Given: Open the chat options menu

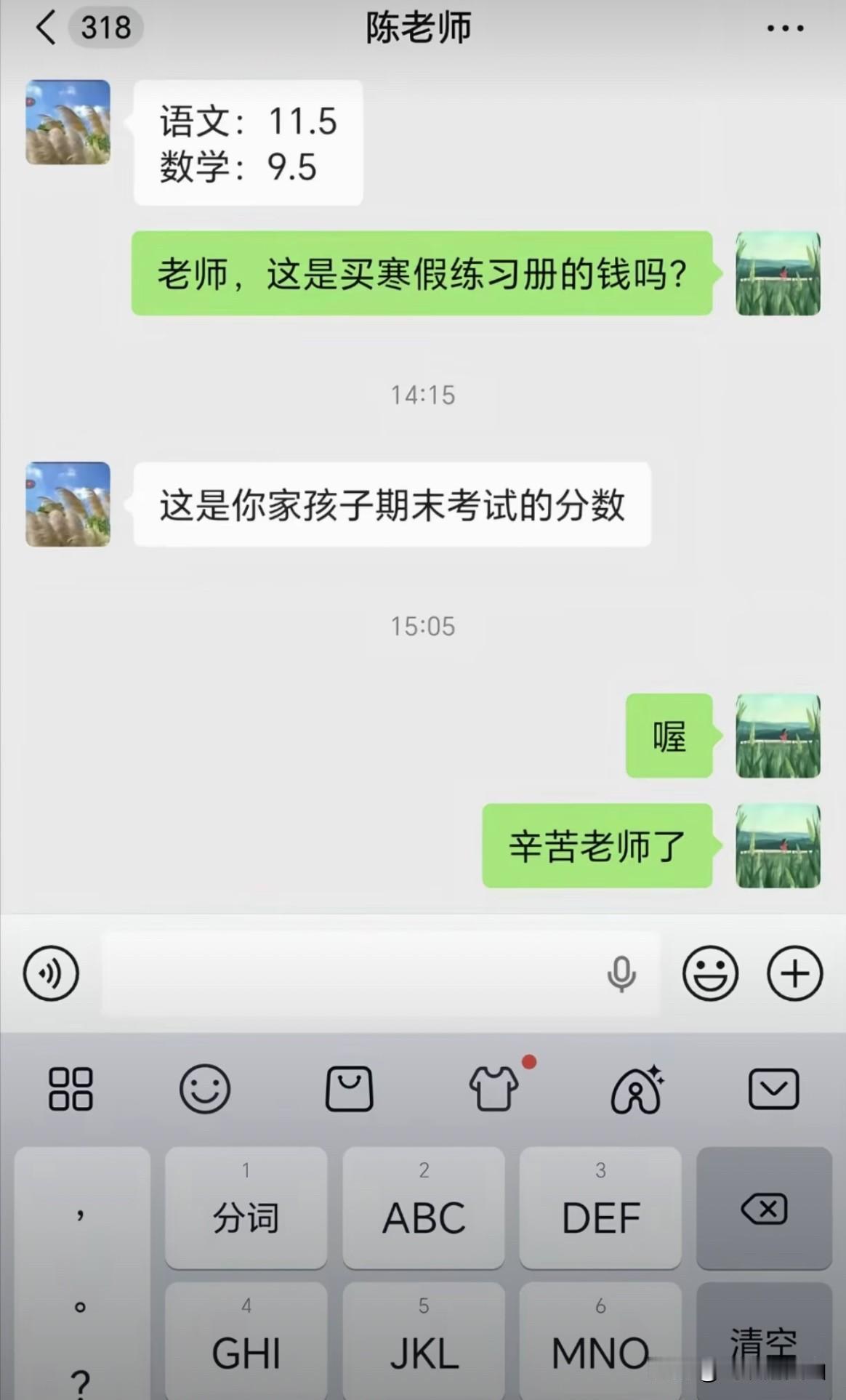Looking at the screenshot, I should (x=783, y=28).
